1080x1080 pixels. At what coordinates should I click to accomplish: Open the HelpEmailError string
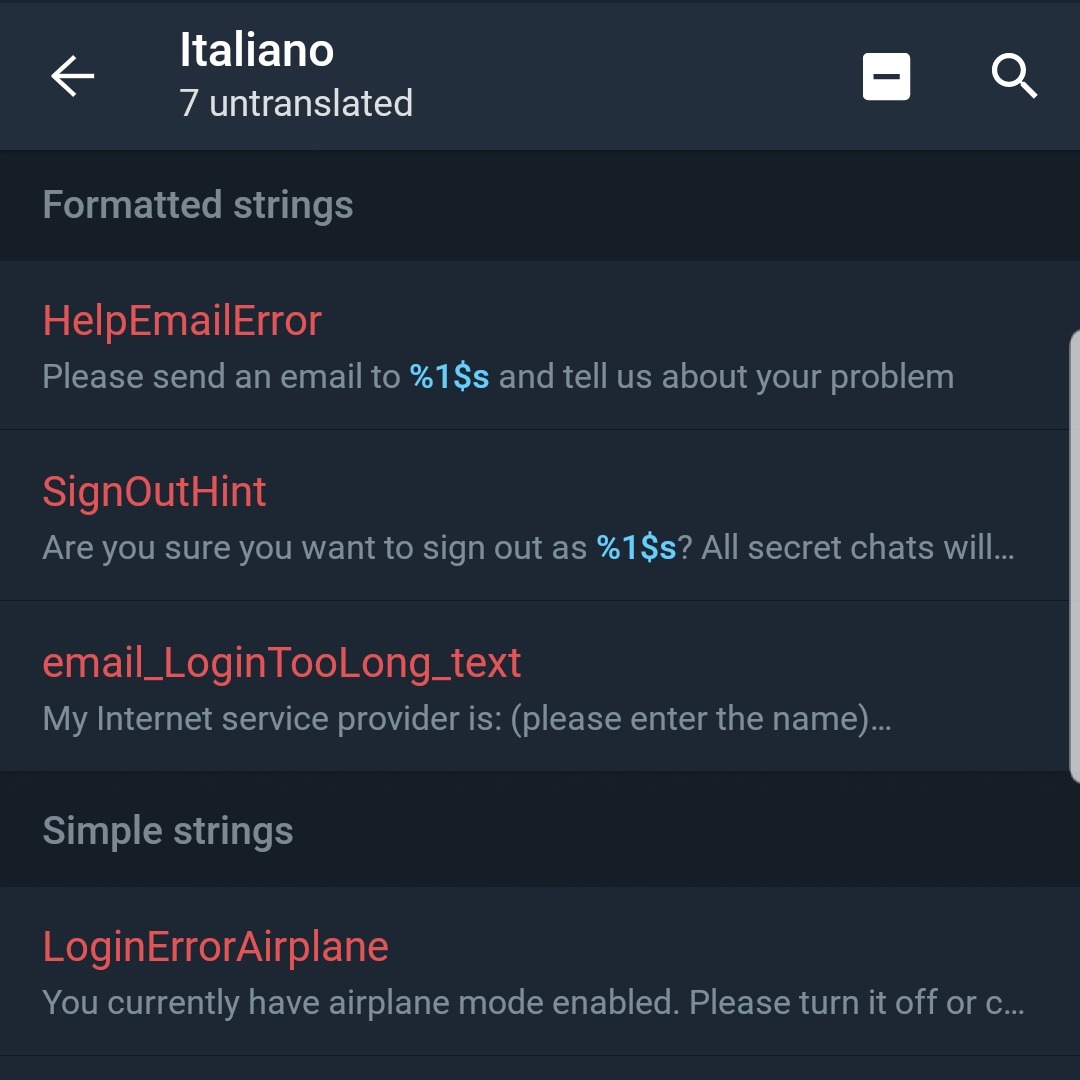[540, 346]
